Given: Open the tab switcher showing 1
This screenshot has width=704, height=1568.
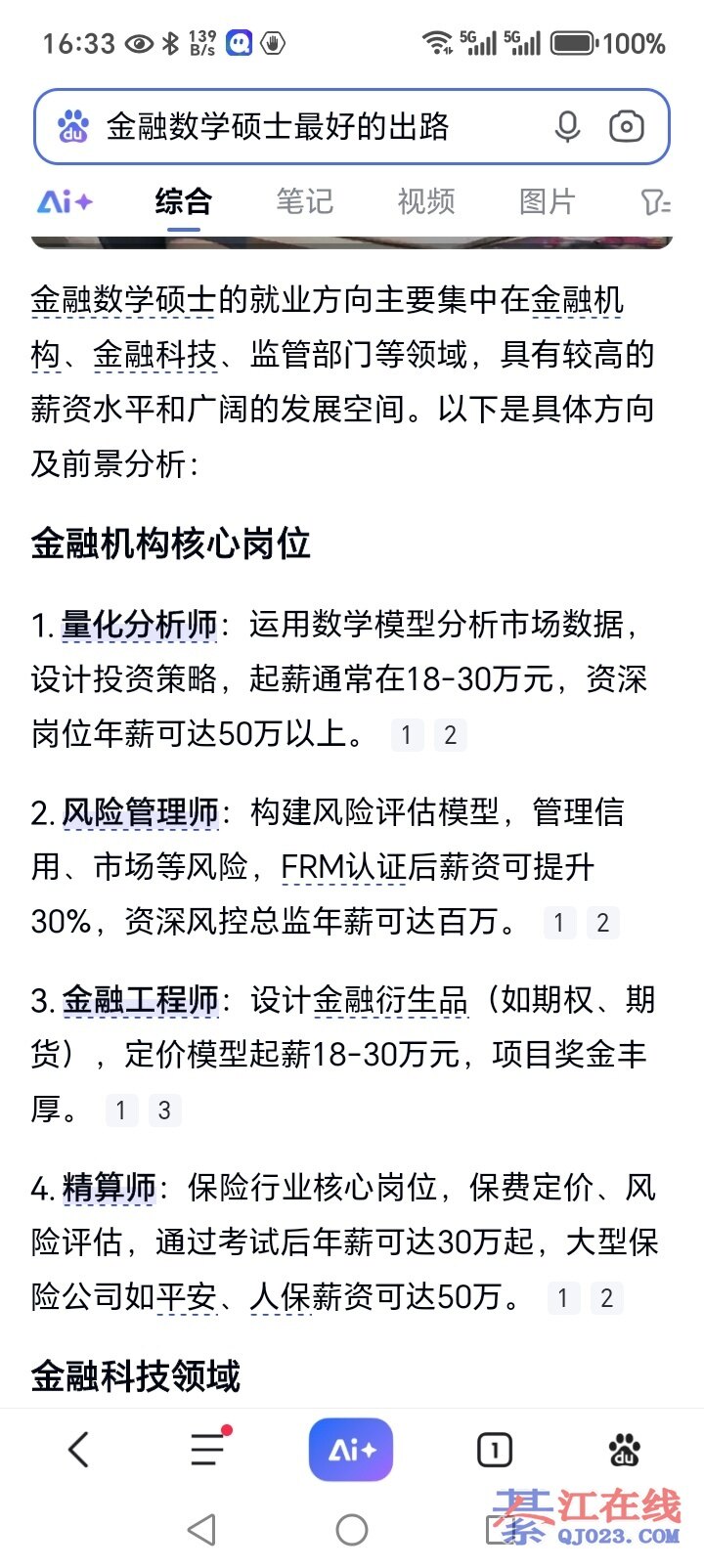Looking at the screenshot, I should tap(495, 1450).
